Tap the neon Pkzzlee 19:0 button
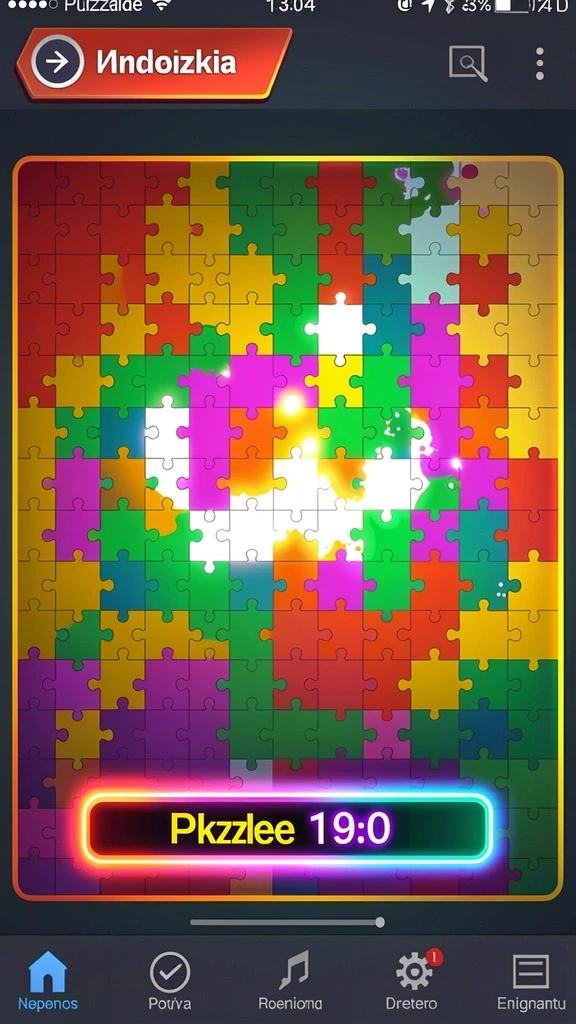Image resolution: width=576 pixels, height=1024 pixels. [x=287, y=828]
